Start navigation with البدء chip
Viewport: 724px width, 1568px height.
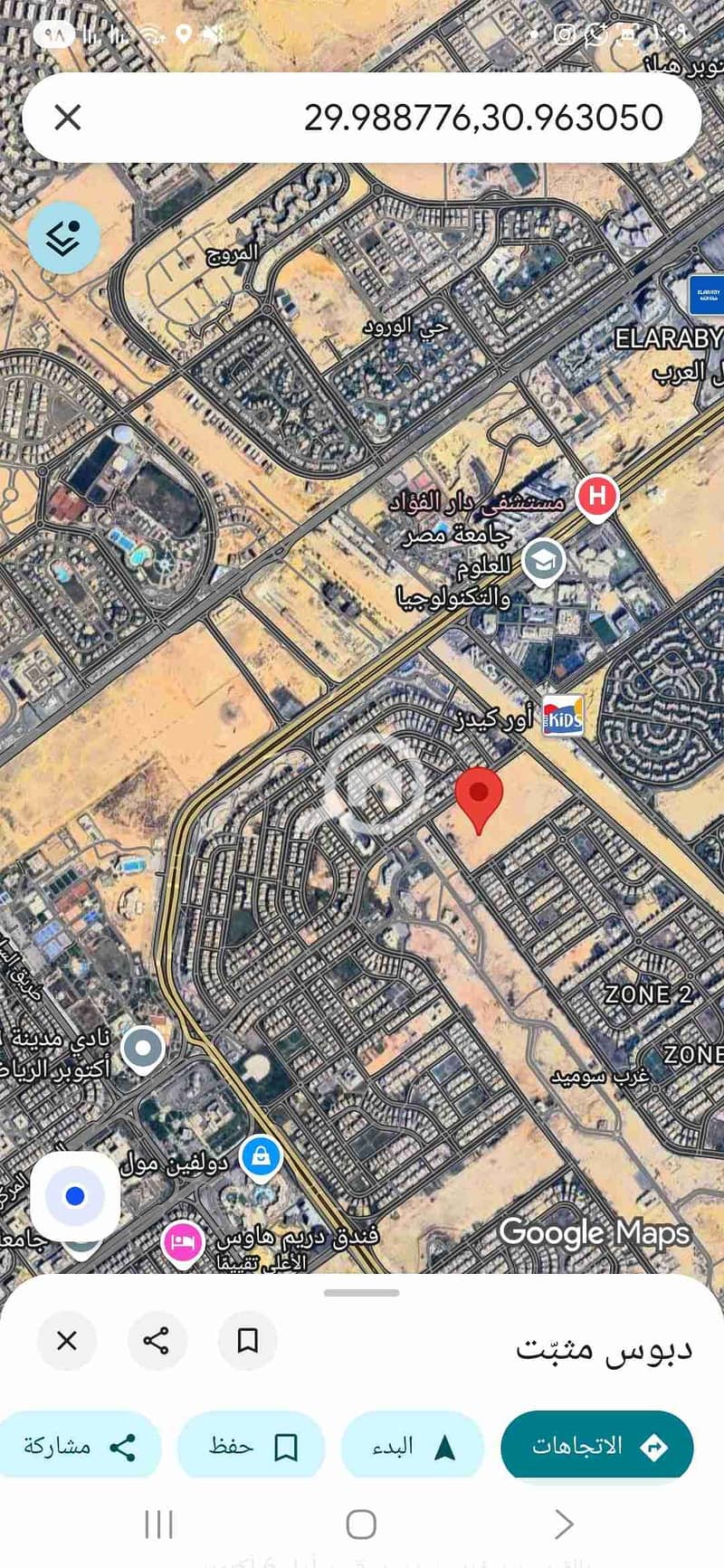coord(413,1447)
